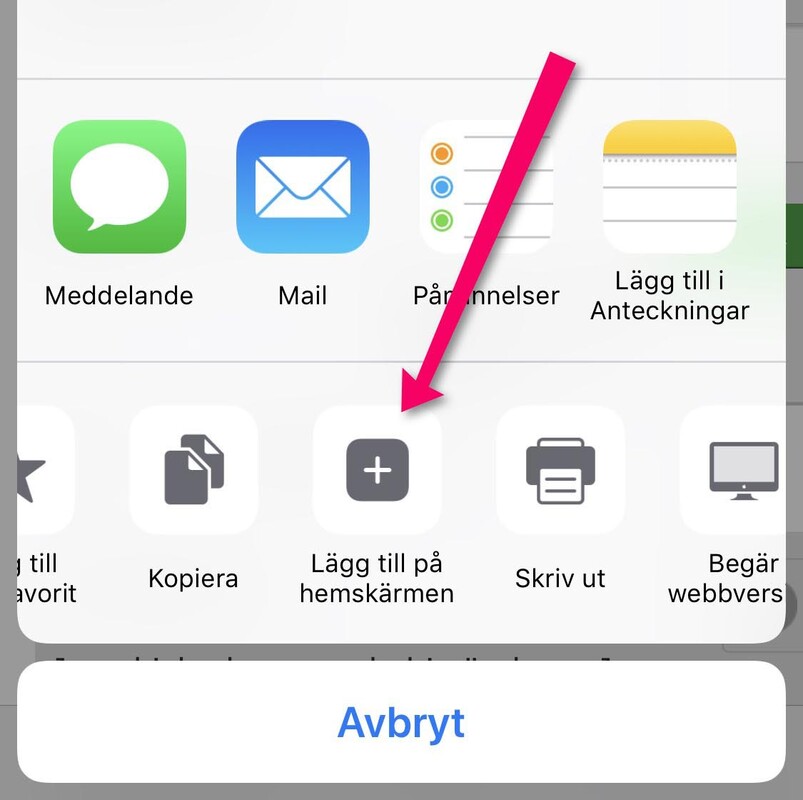Print with Skriv ut
This screenshot has height=800, width=803.
[x=560, y=470]
